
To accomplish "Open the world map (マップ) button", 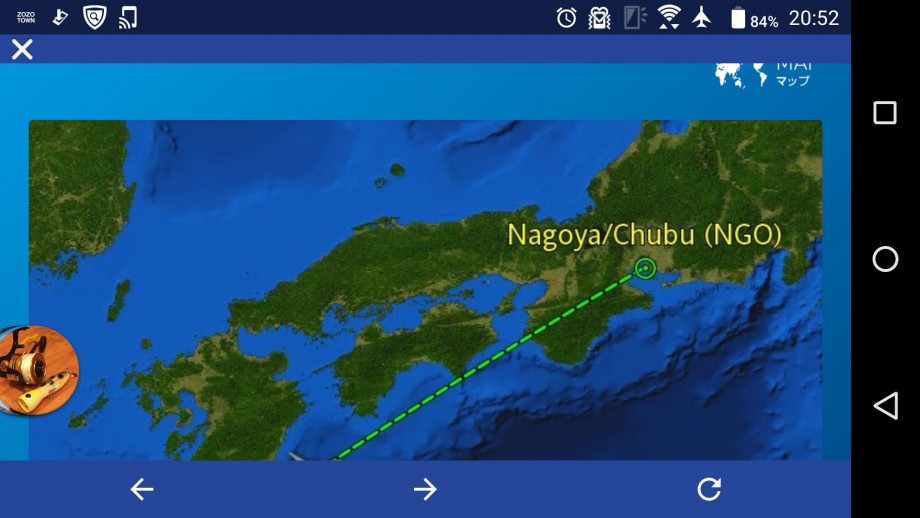I will point(763,75).
